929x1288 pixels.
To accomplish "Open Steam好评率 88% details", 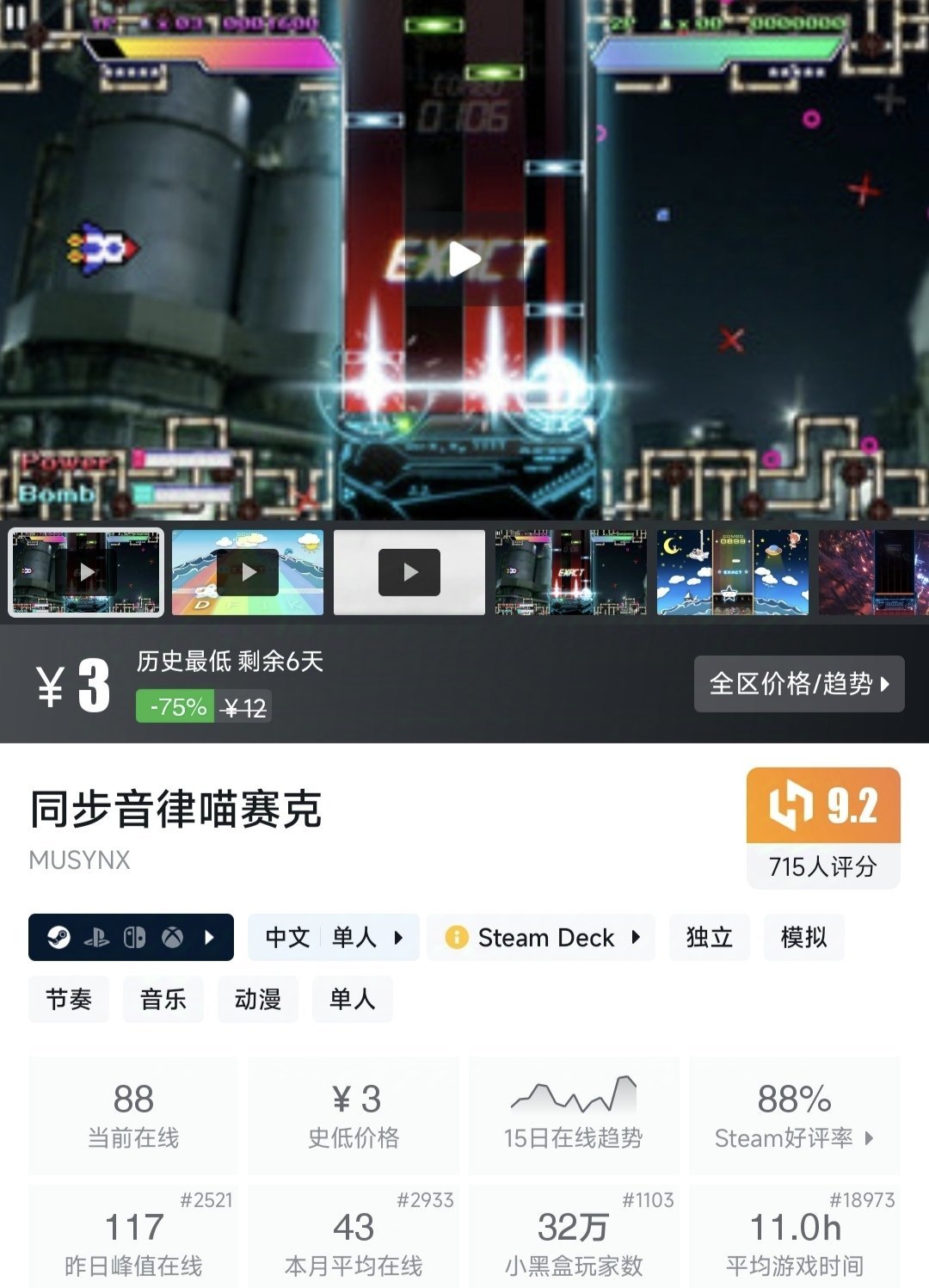I will (794, 1116).
